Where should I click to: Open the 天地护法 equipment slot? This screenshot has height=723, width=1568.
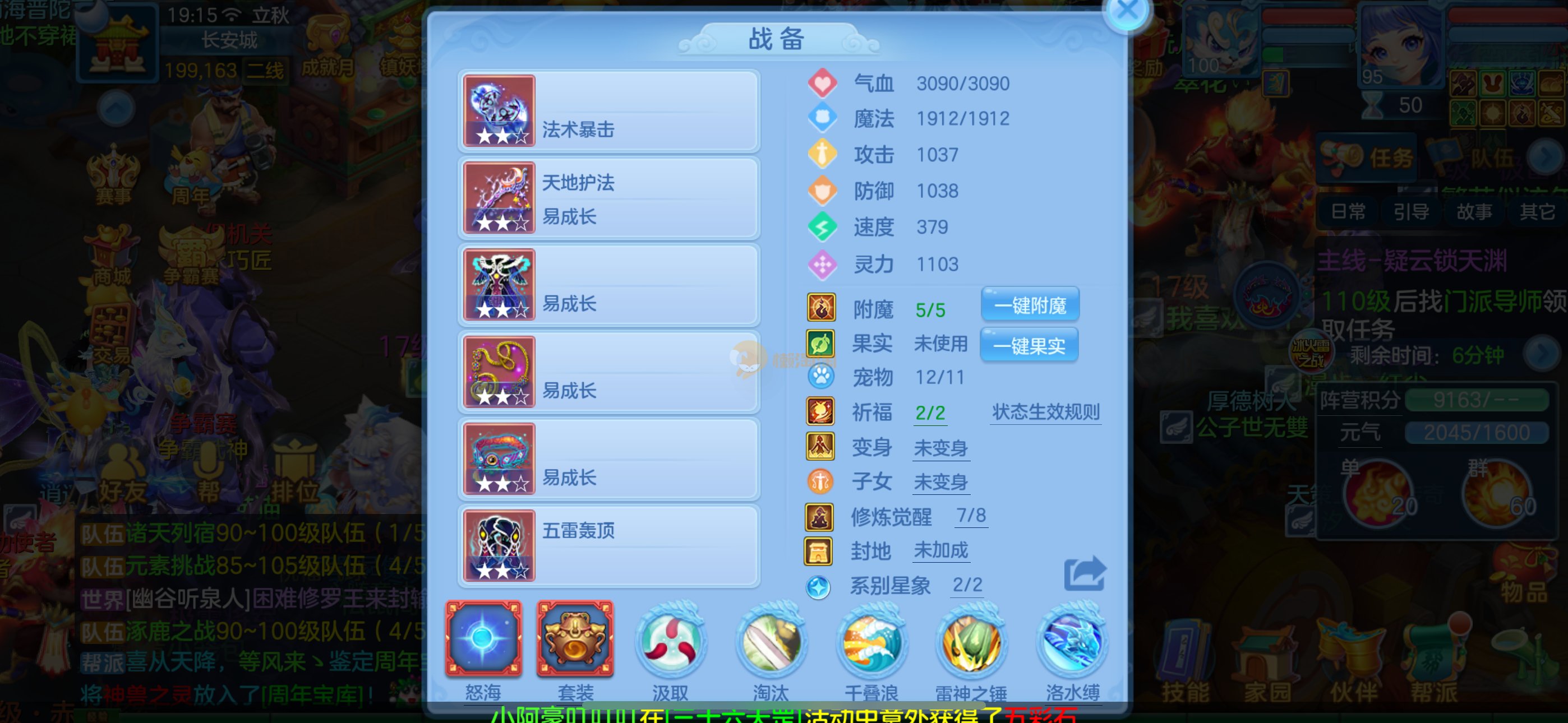click(x=608, y=198)
